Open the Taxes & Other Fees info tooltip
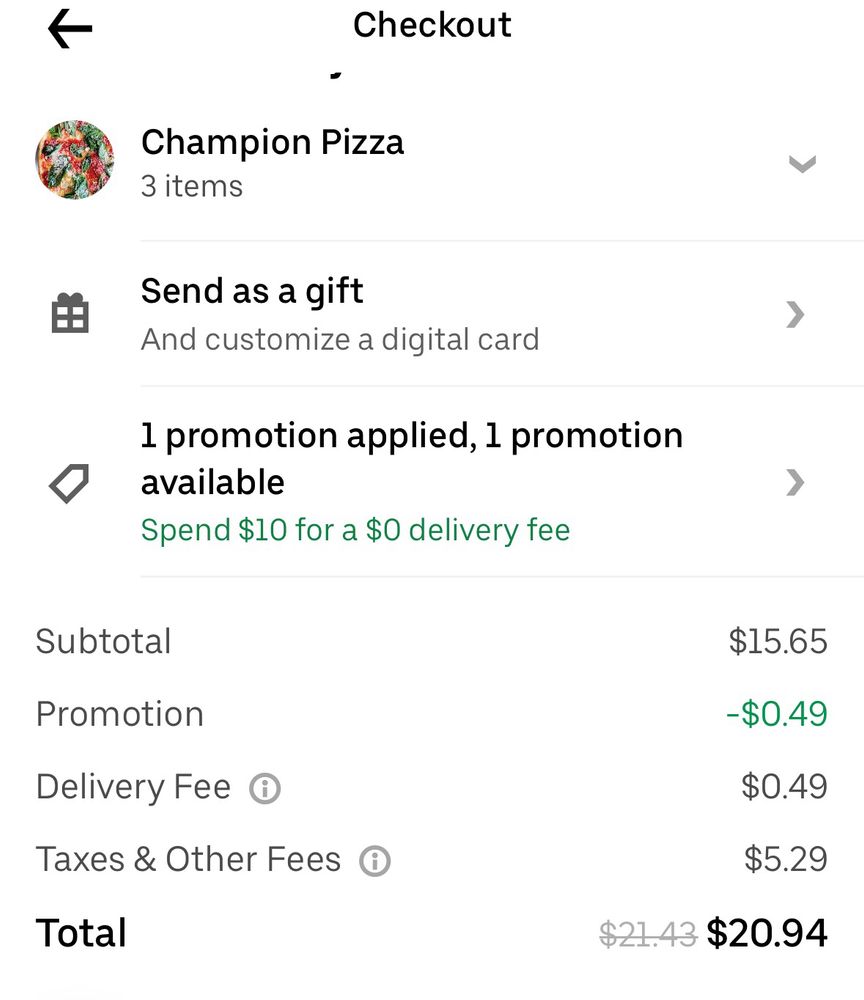 pos(373,861)
